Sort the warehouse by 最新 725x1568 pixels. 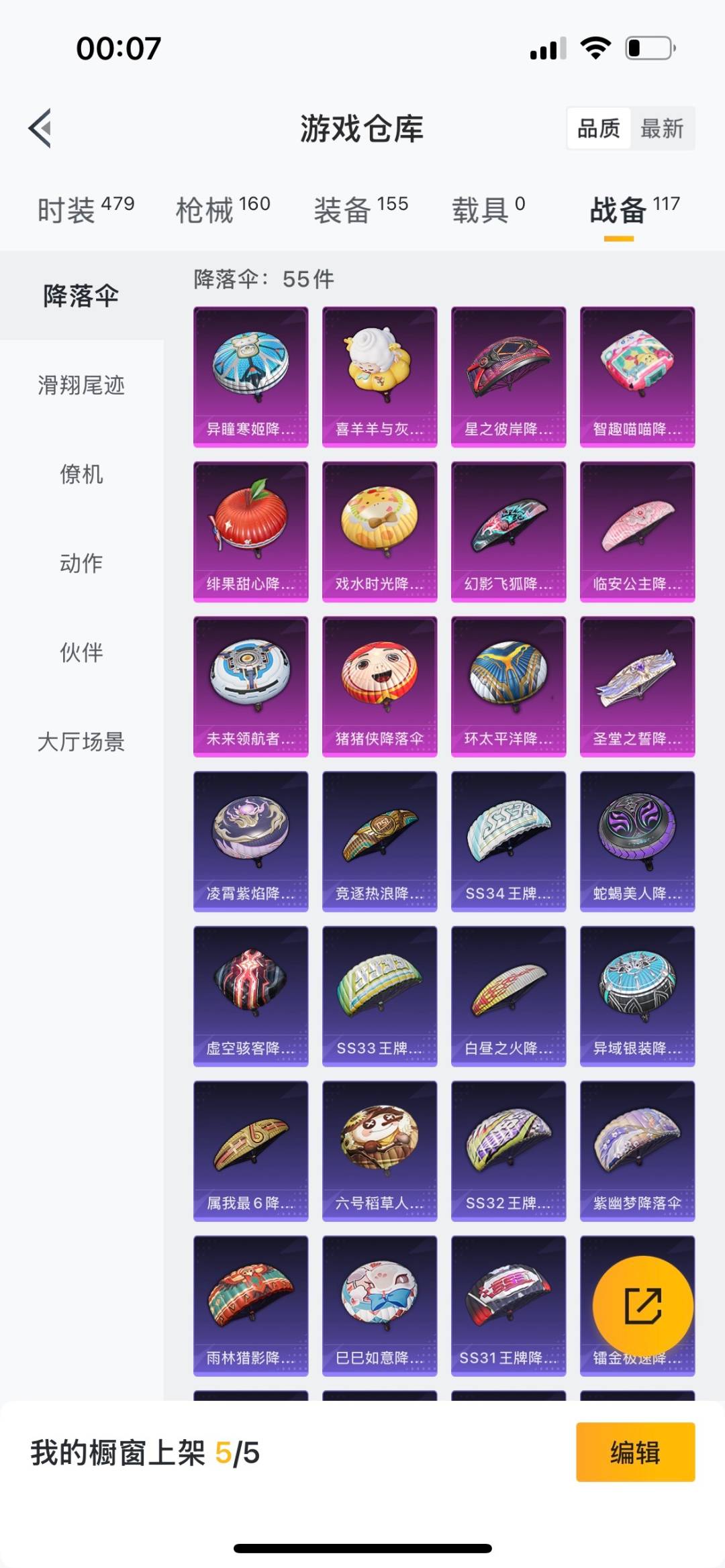tap(662, 128)
